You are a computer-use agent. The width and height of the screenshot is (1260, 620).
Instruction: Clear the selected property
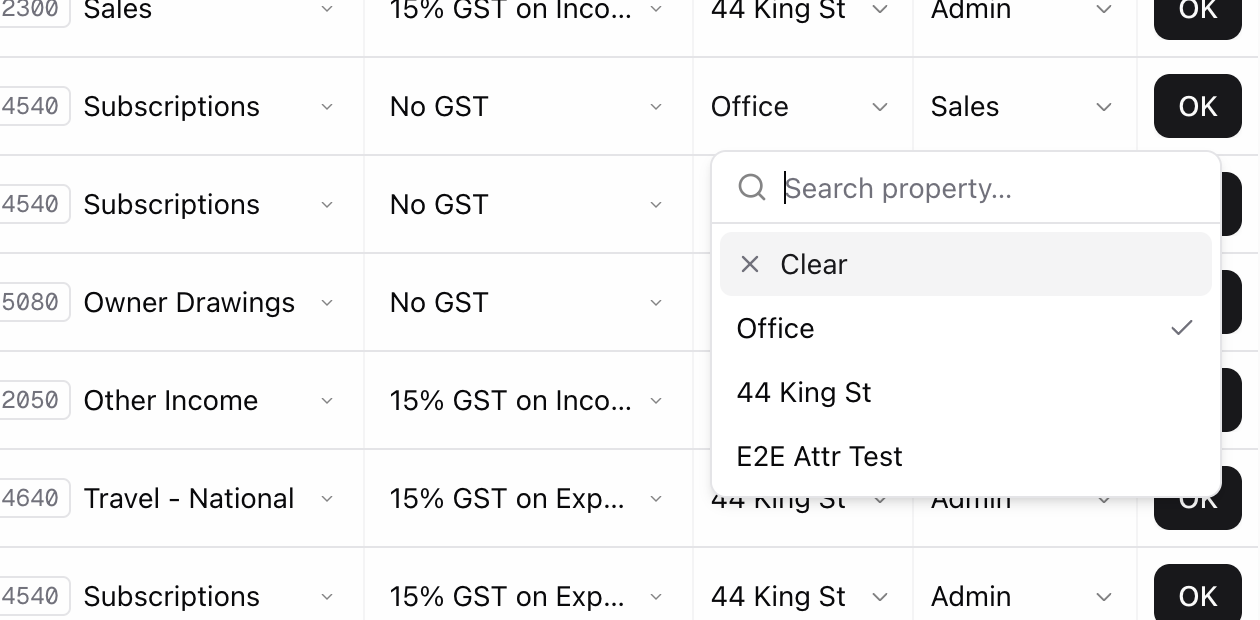[x=966, y=264]
